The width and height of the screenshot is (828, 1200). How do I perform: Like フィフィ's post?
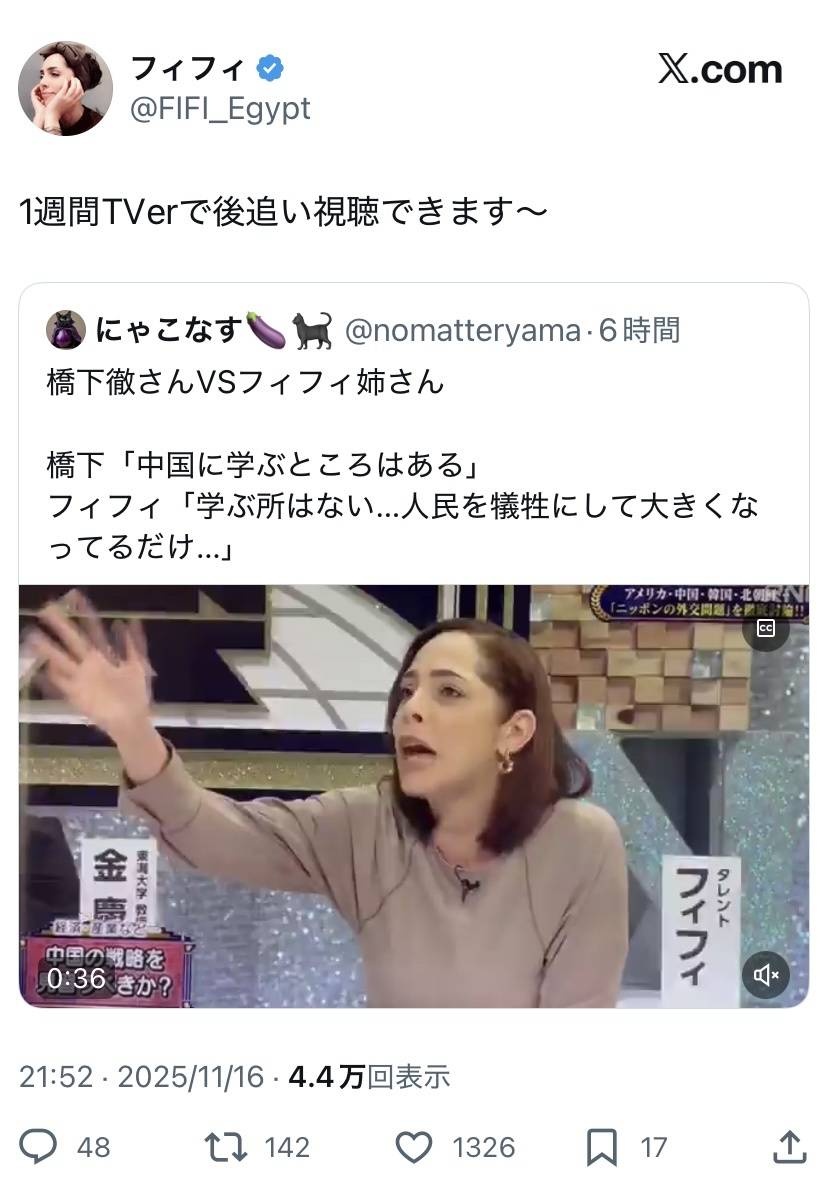(413, 1146)
